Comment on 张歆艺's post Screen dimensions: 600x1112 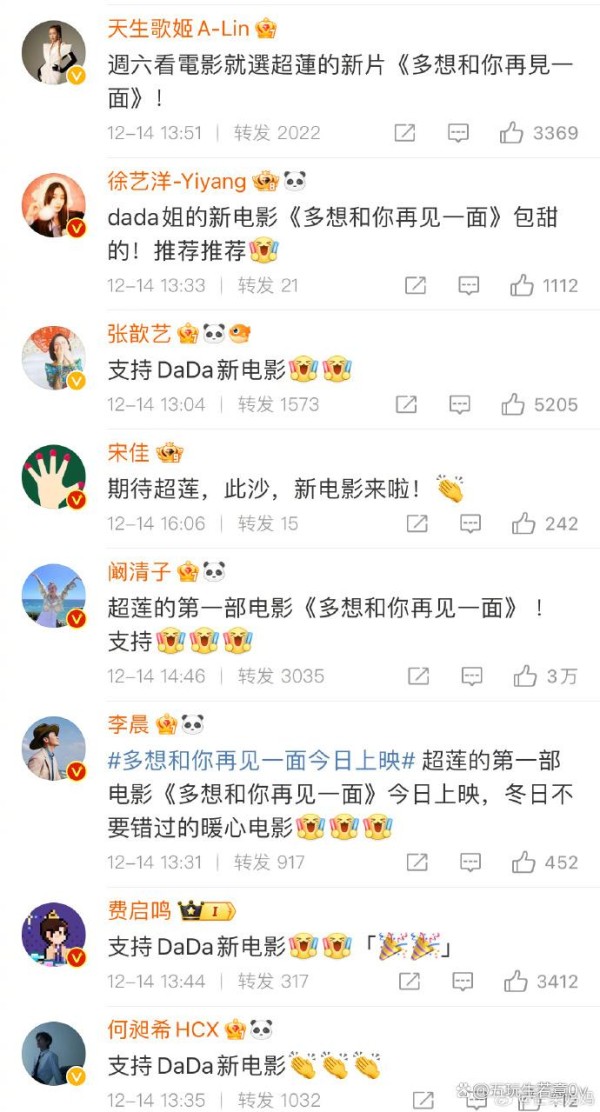pyautogui.click(x=460, y=405)
